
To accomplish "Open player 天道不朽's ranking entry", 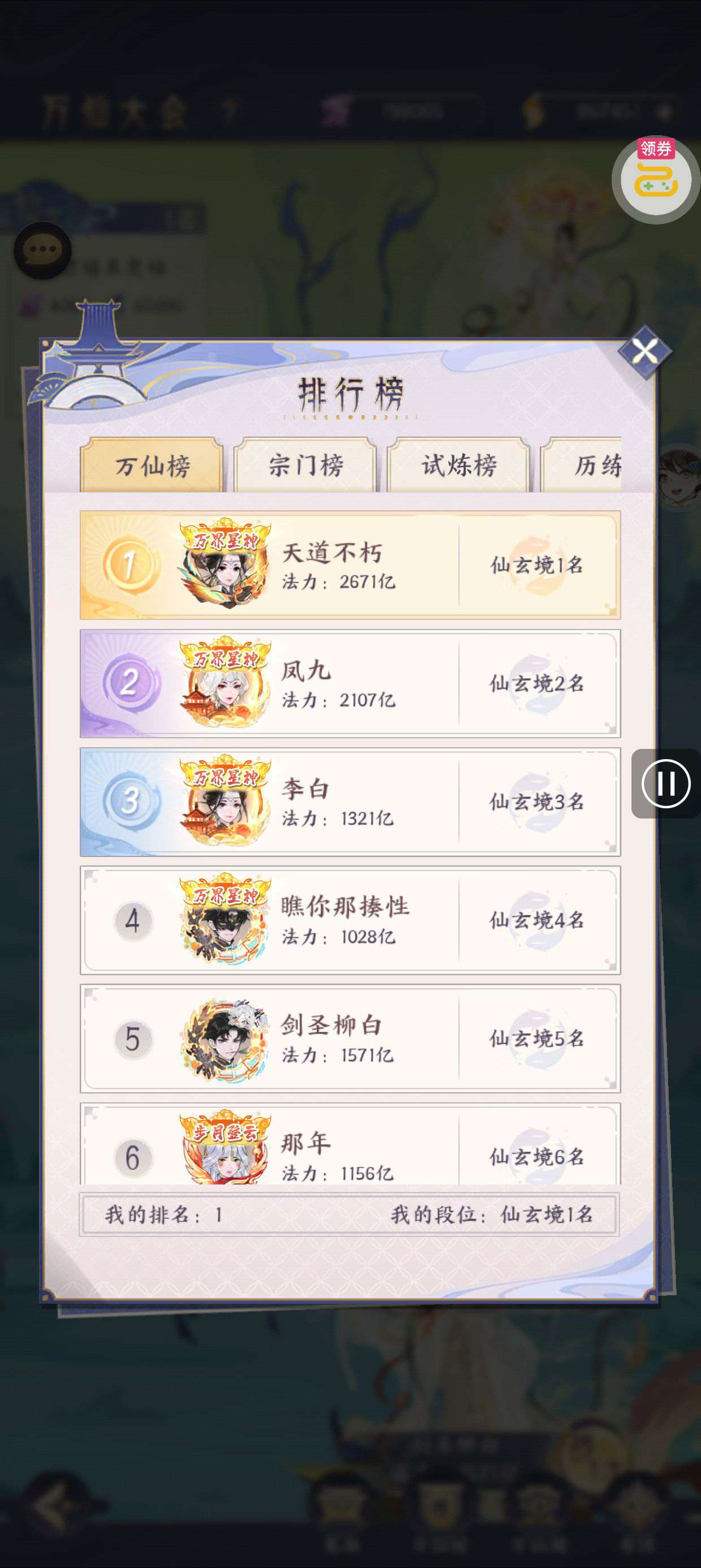I will point(350,565).
